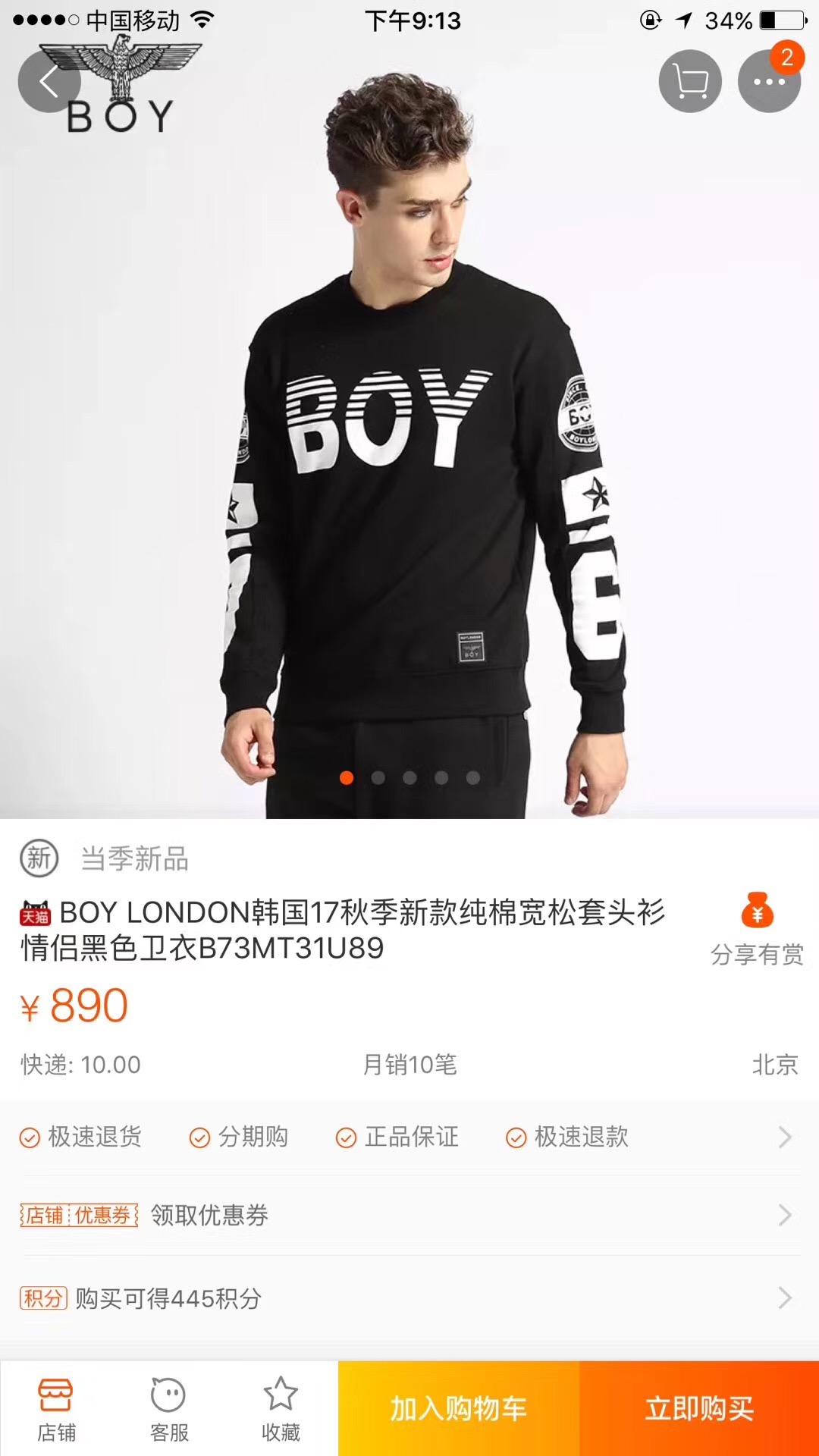Go back to the previous page
The width and height of the screenshot is (819, 1456).
49,82
